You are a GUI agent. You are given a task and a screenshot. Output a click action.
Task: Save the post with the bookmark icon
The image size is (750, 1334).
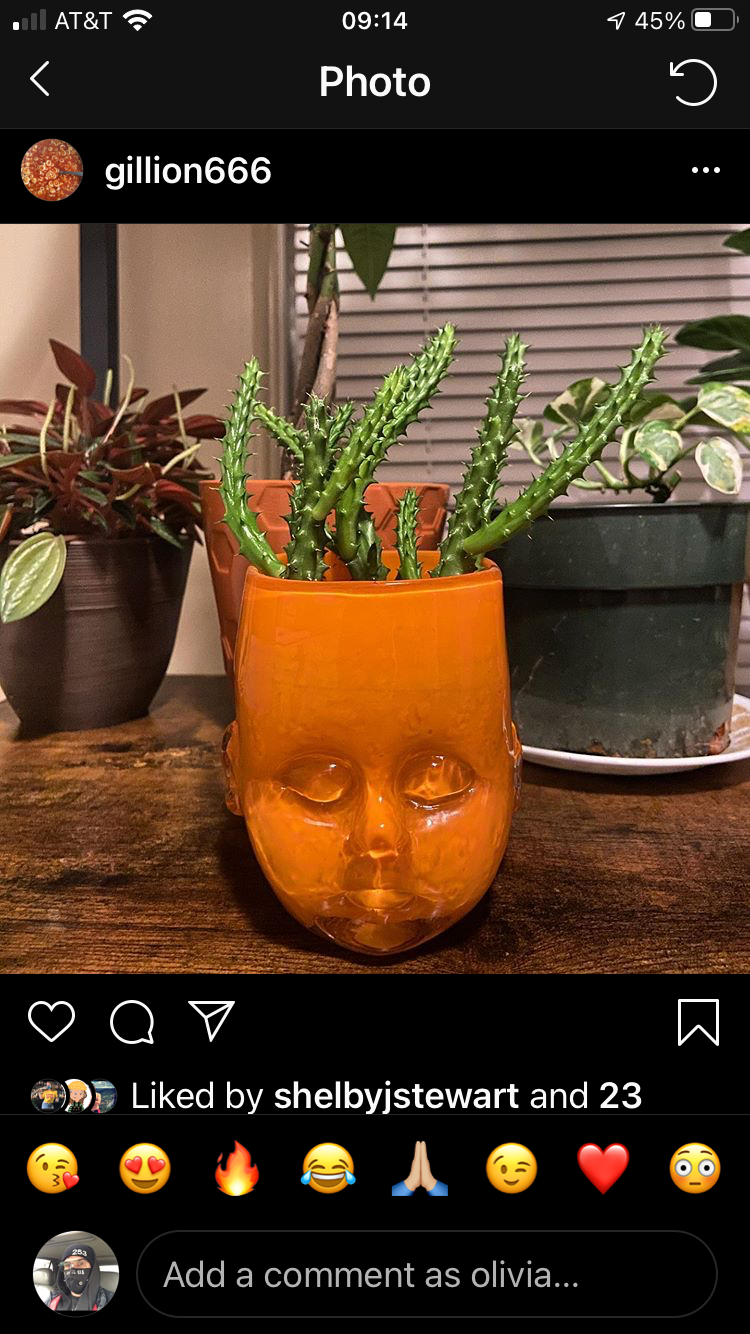click(x=698, y=1022)
